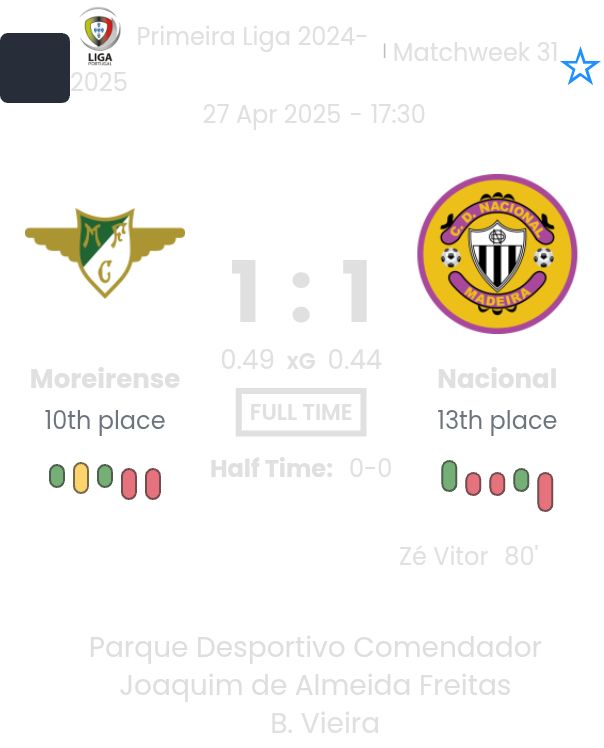The width and height of the screenshot is (604, 748).
Task: Open the Moreirense team page
Action: click(x=105, y=379)
